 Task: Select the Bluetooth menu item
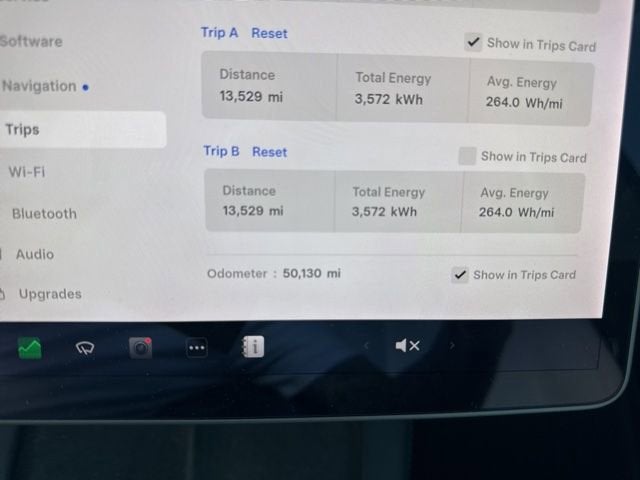44,213
